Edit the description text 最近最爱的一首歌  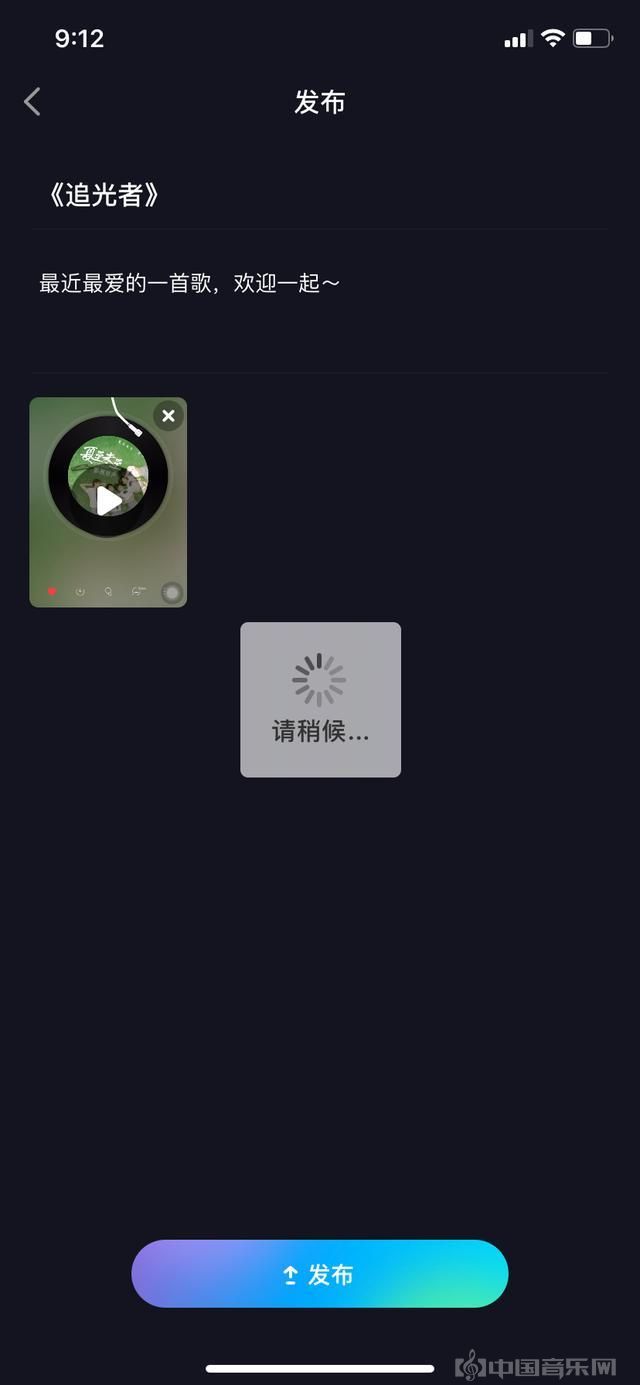190,284
